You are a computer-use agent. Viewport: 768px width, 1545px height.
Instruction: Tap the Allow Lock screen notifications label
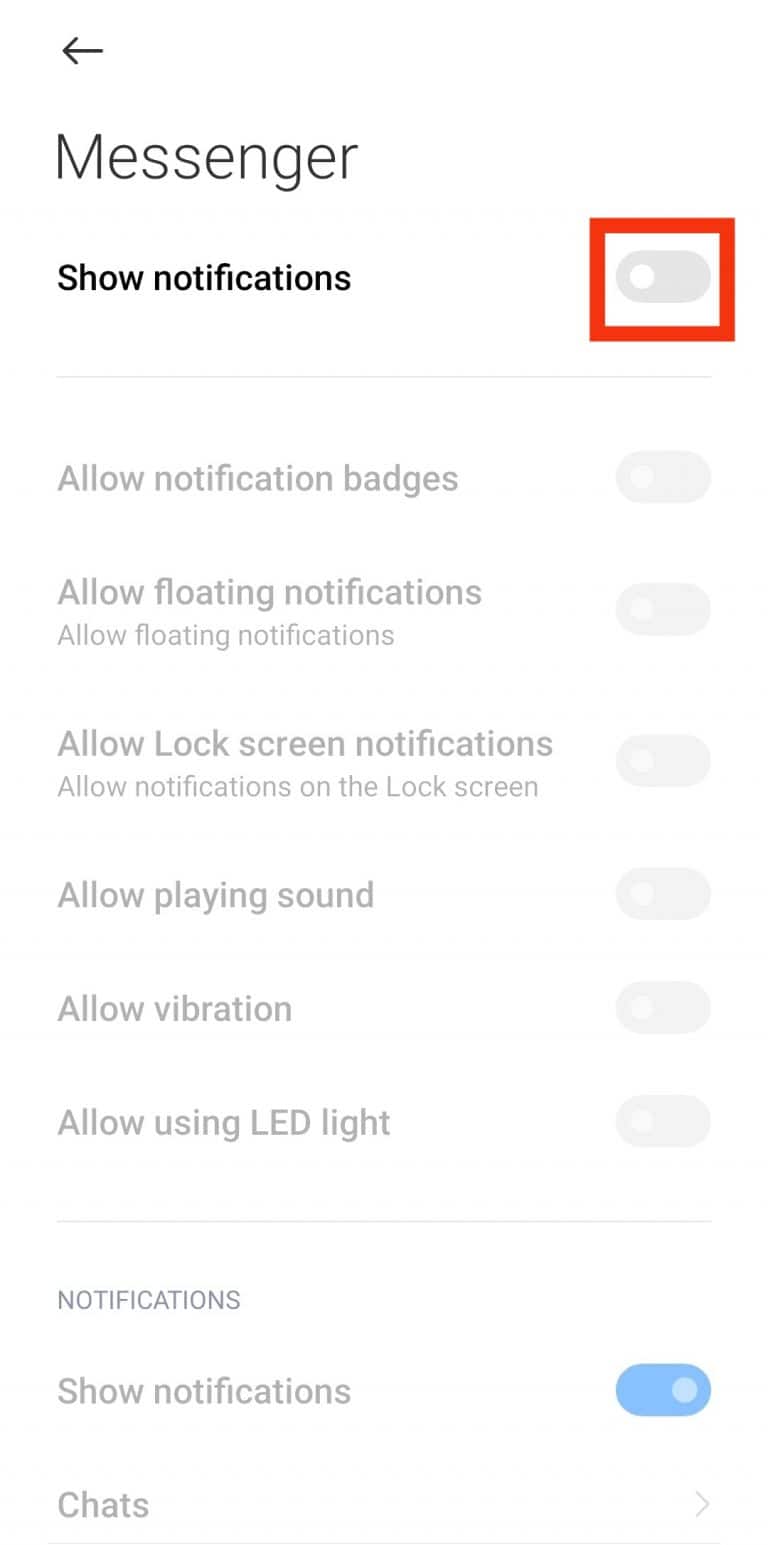305,743
